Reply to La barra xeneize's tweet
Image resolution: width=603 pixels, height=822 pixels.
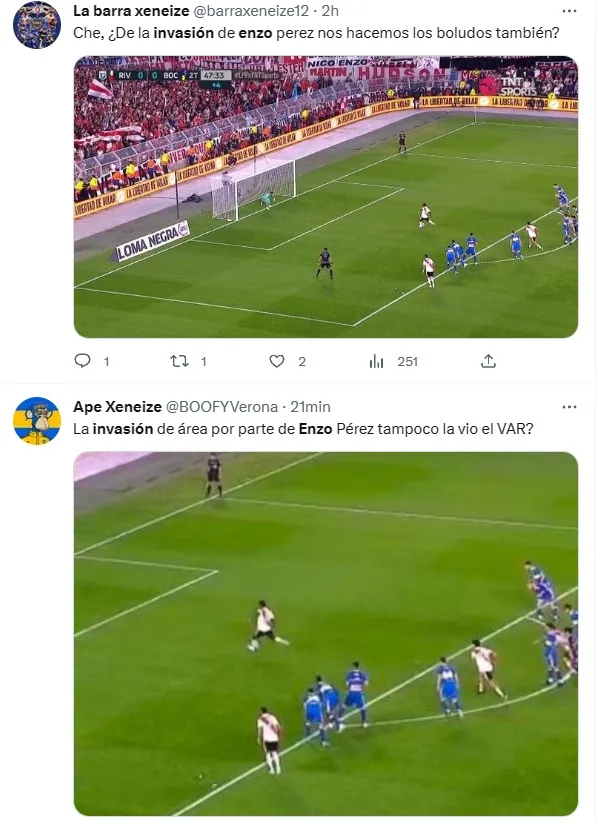point(84,361)
